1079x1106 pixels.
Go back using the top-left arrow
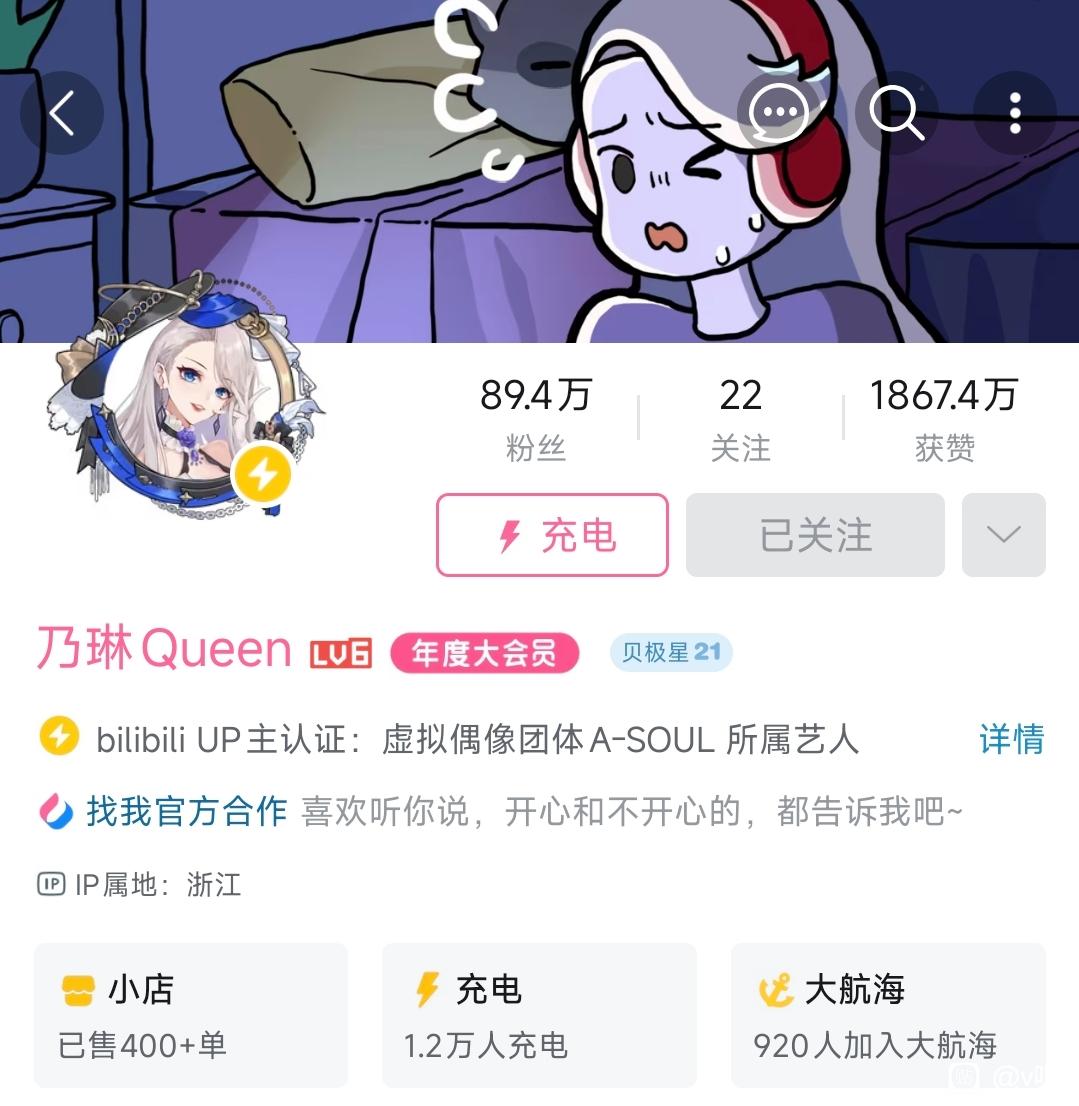(62, 113)
